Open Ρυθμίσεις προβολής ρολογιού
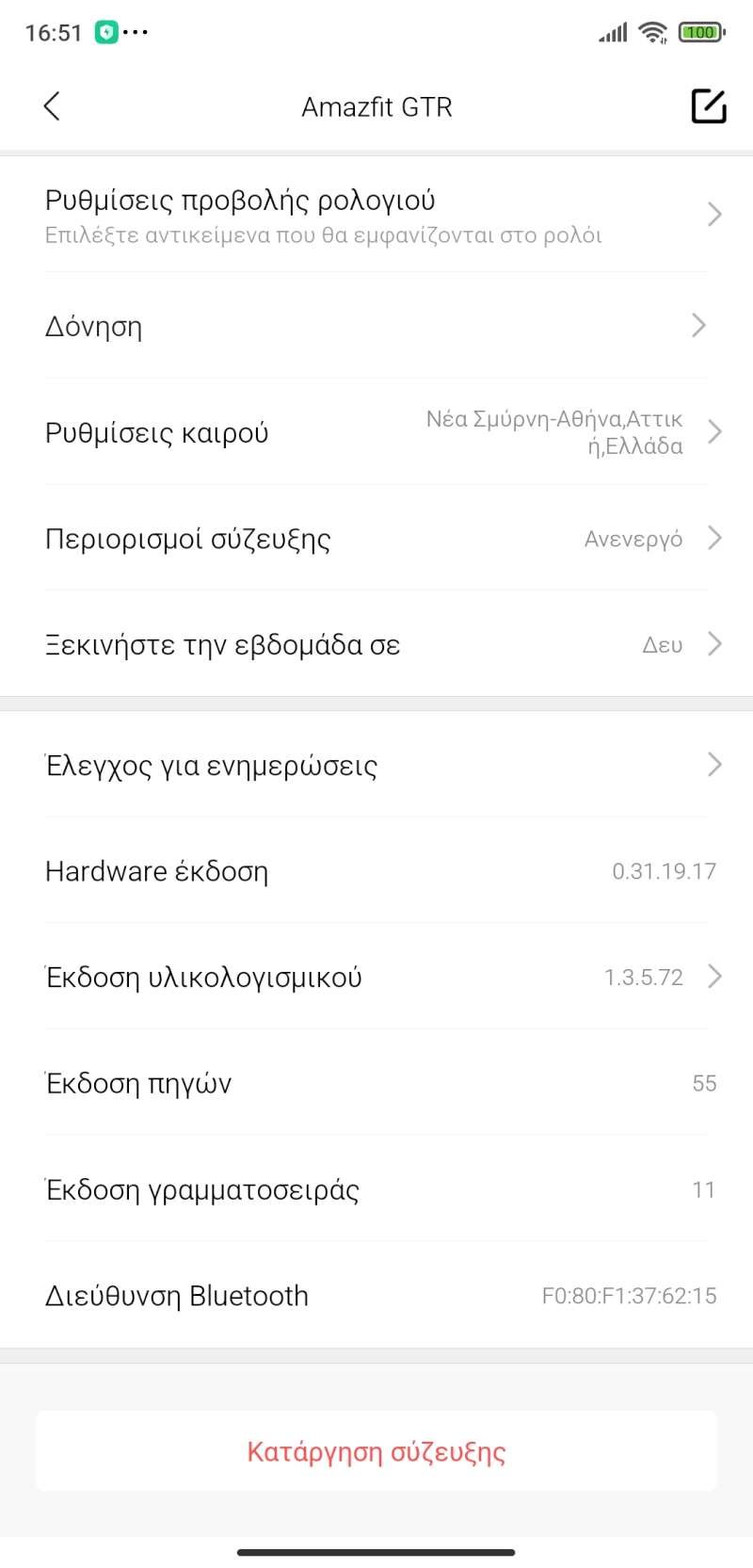 [x=376, y=216]
